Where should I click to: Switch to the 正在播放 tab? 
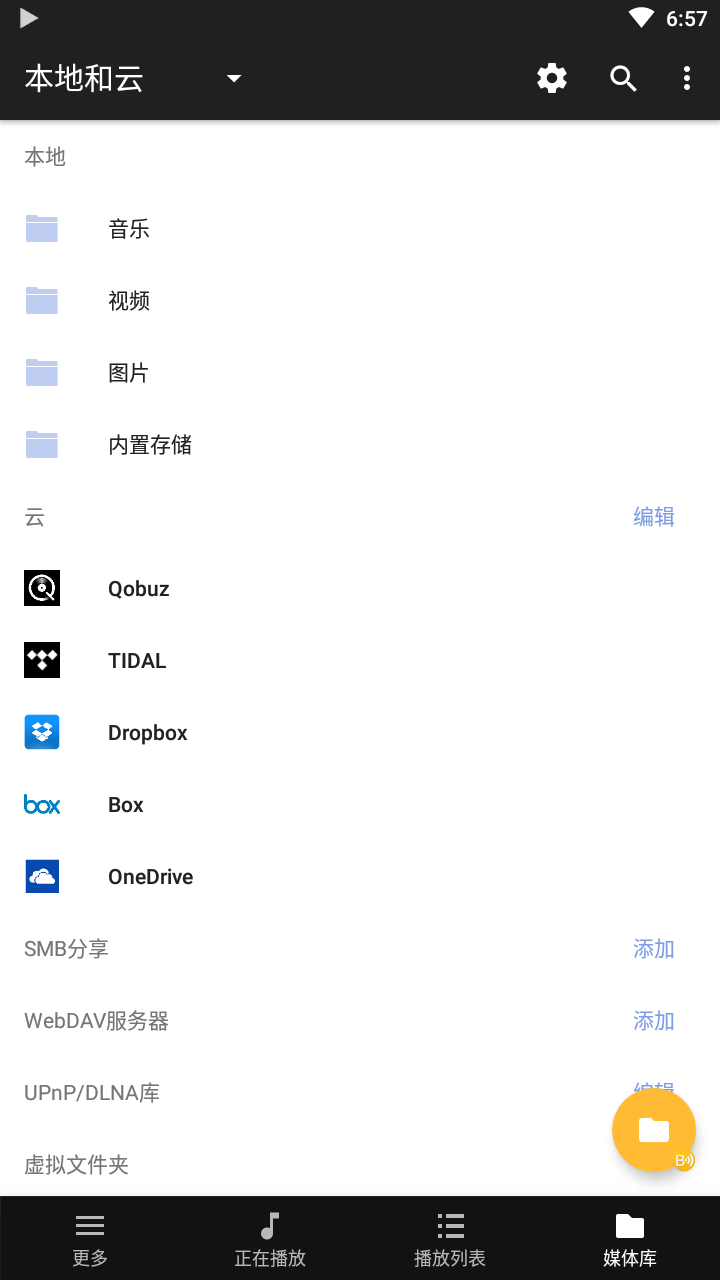[270, 1238]
